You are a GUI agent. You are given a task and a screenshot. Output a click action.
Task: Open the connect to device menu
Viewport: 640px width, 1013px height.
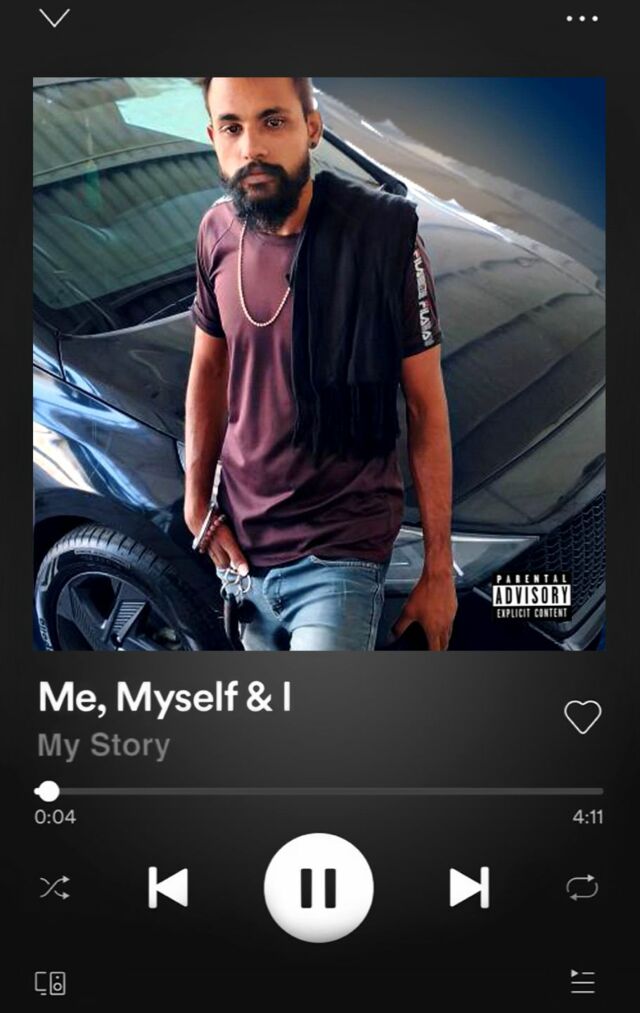pyautogui.click(x=51, y=983)
